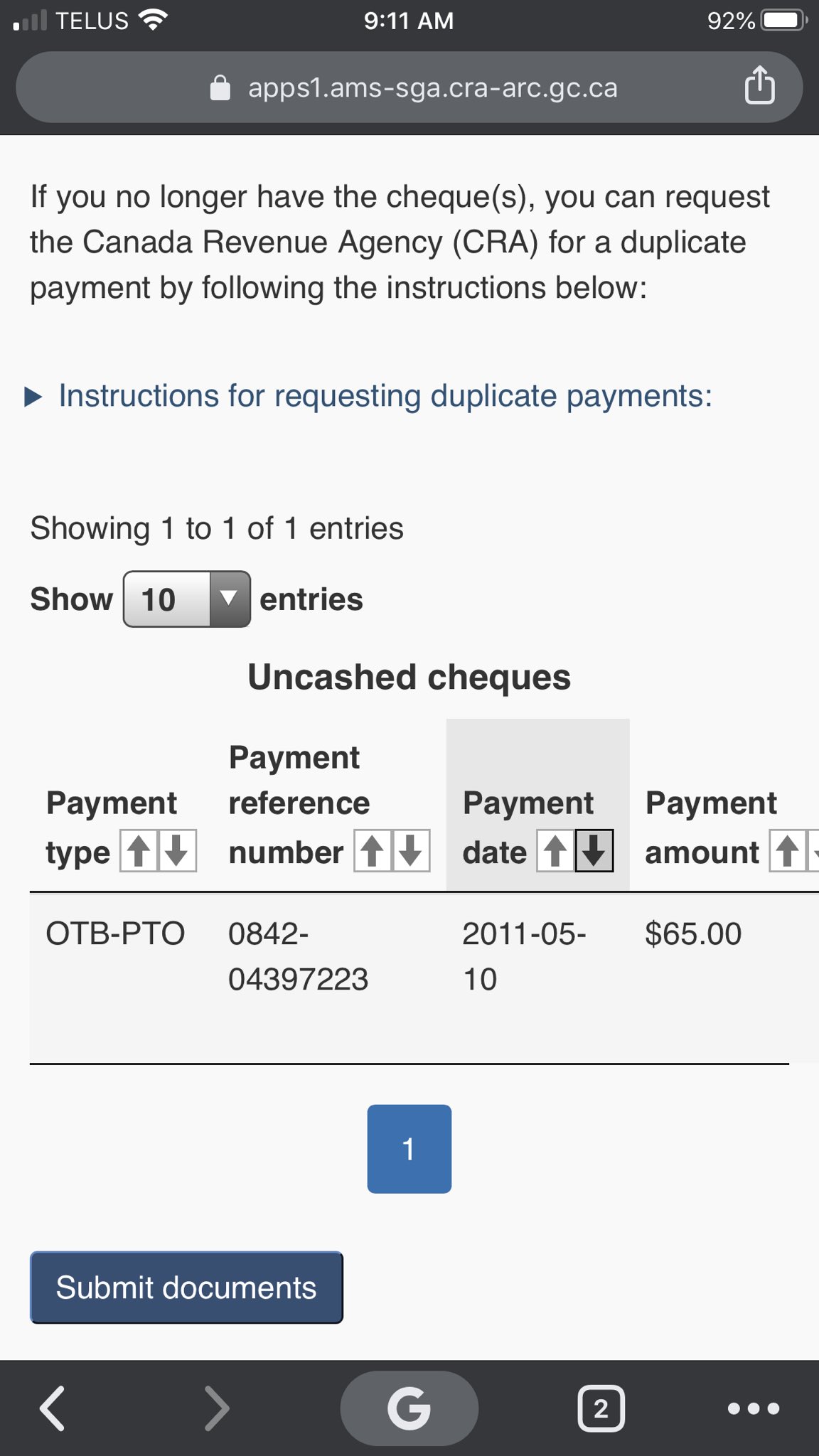
Task: Sort Payment reference number ascending
Action: coord(373,850)
